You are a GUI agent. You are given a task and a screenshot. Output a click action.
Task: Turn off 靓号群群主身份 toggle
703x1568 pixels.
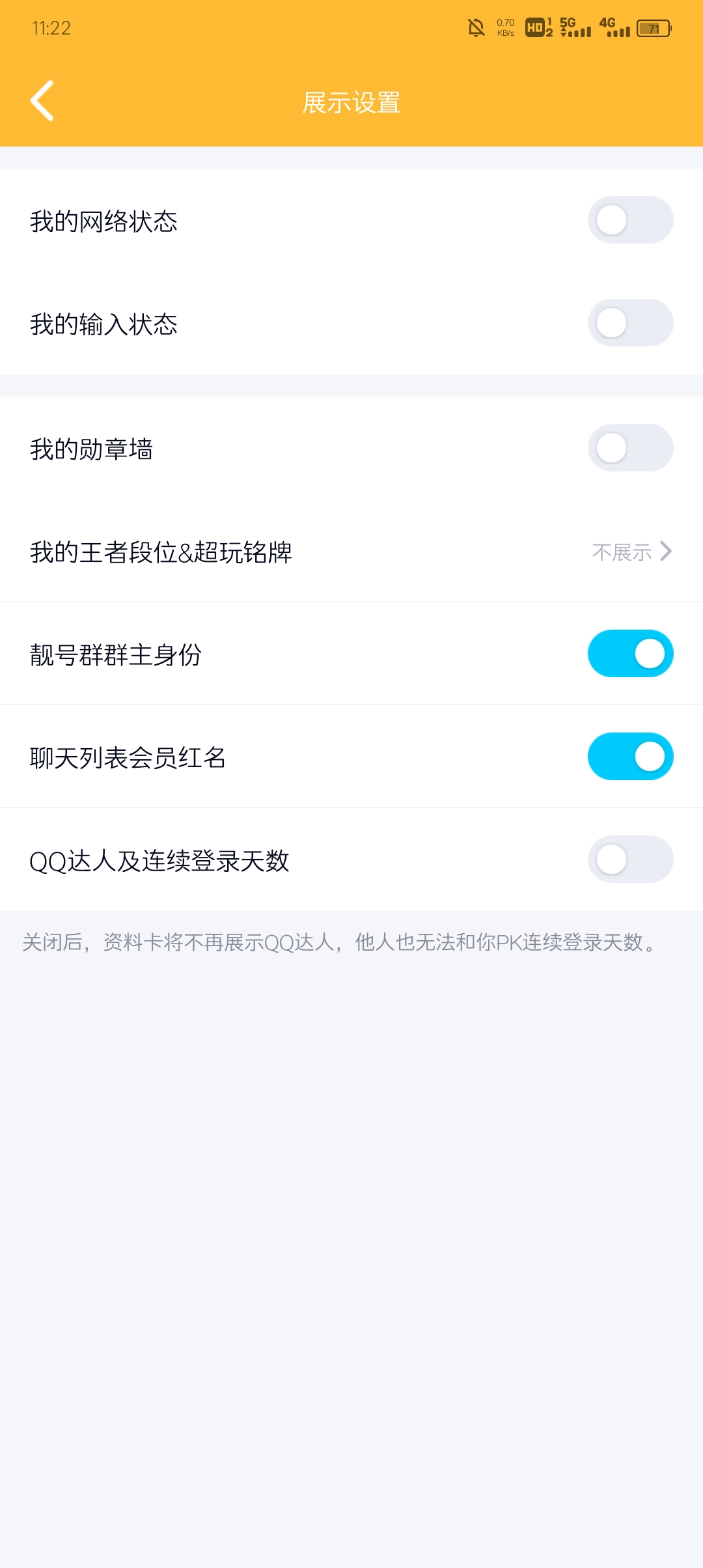[629, 654]
